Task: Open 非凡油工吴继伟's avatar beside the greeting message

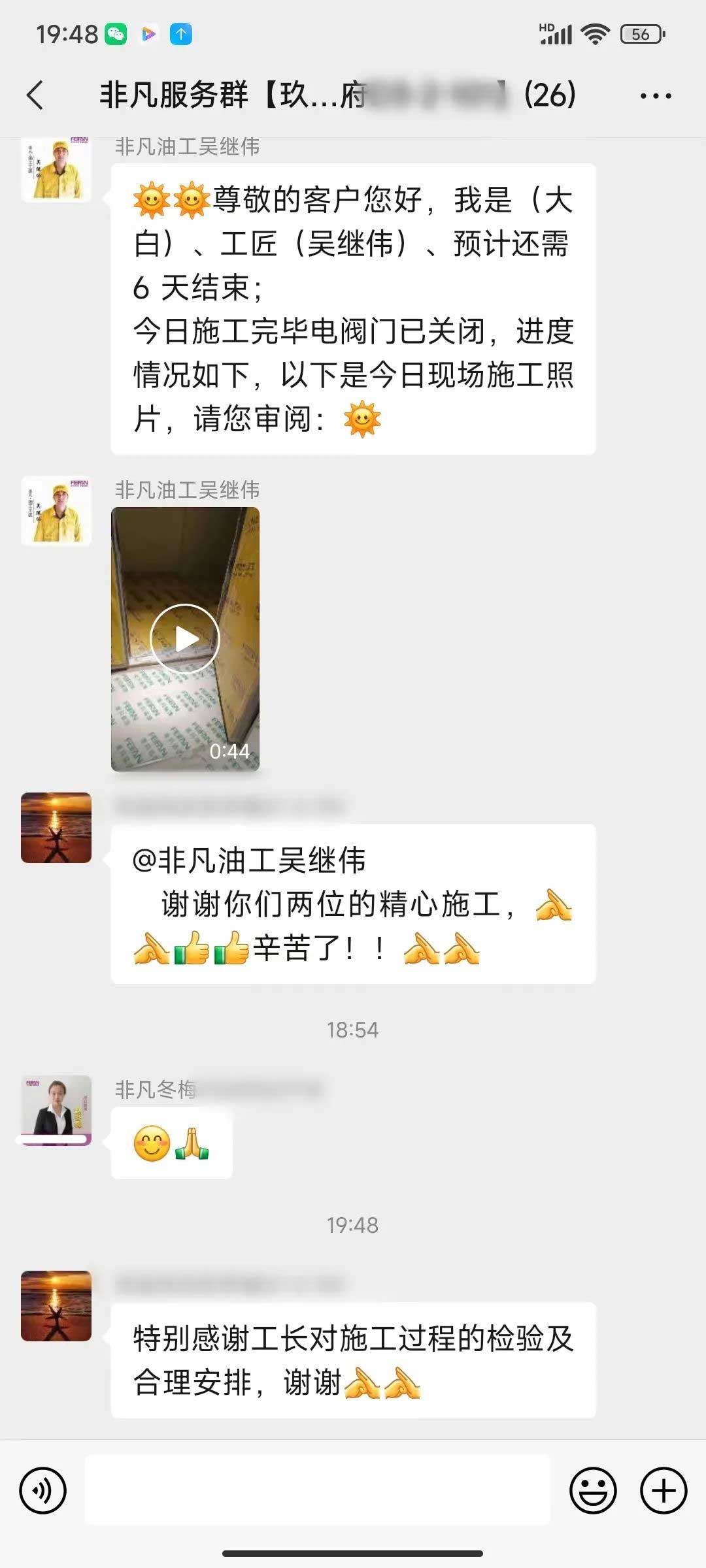Action: coord(56,169)
